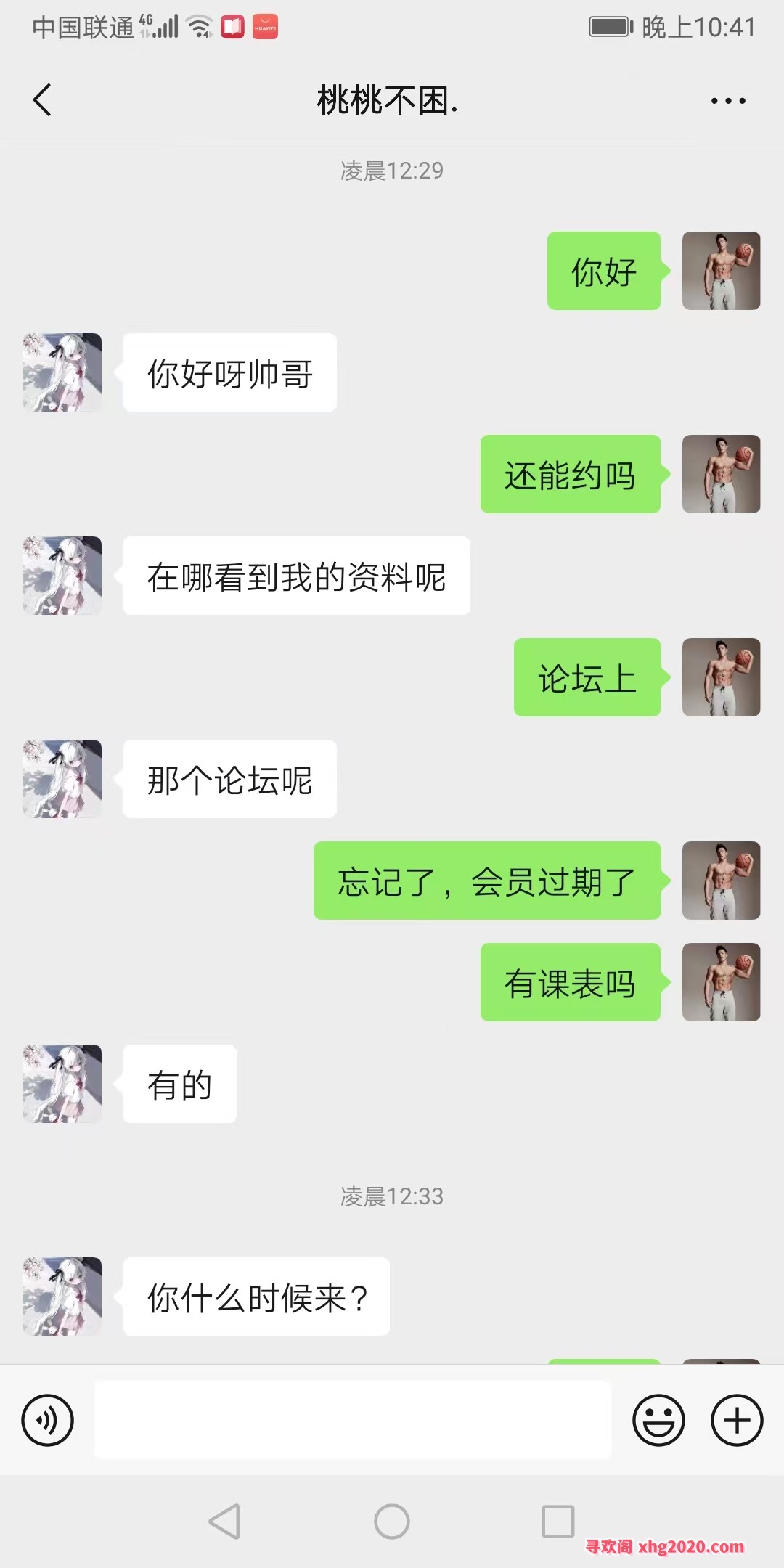Open my avatar beside 还能约吗
Screen dimensions: 784x1568
coord(721,474)
